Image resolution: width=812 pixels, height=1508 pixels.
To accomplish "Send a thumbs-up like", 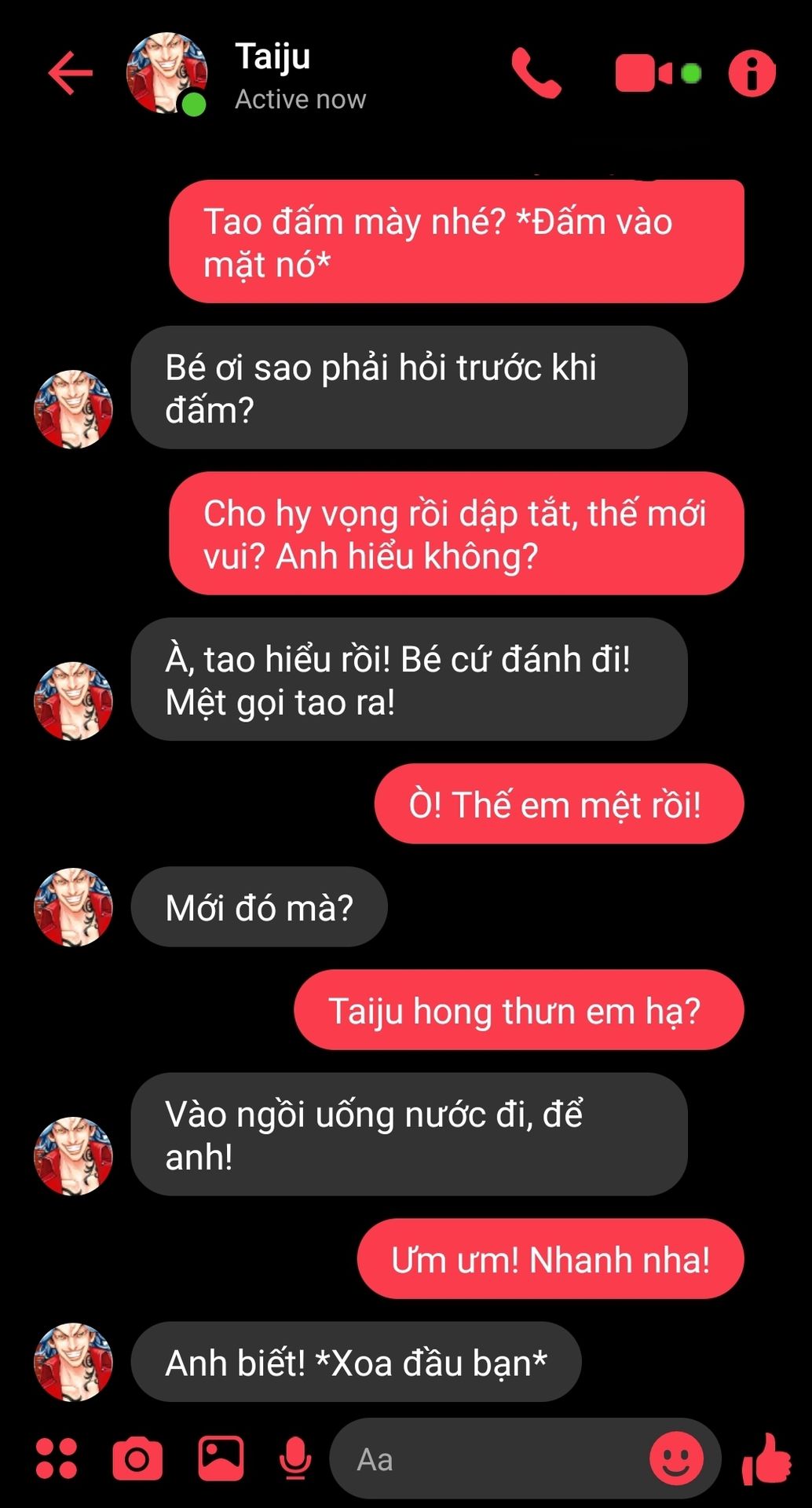I will pyautogui.click(x=766, y=1459).
